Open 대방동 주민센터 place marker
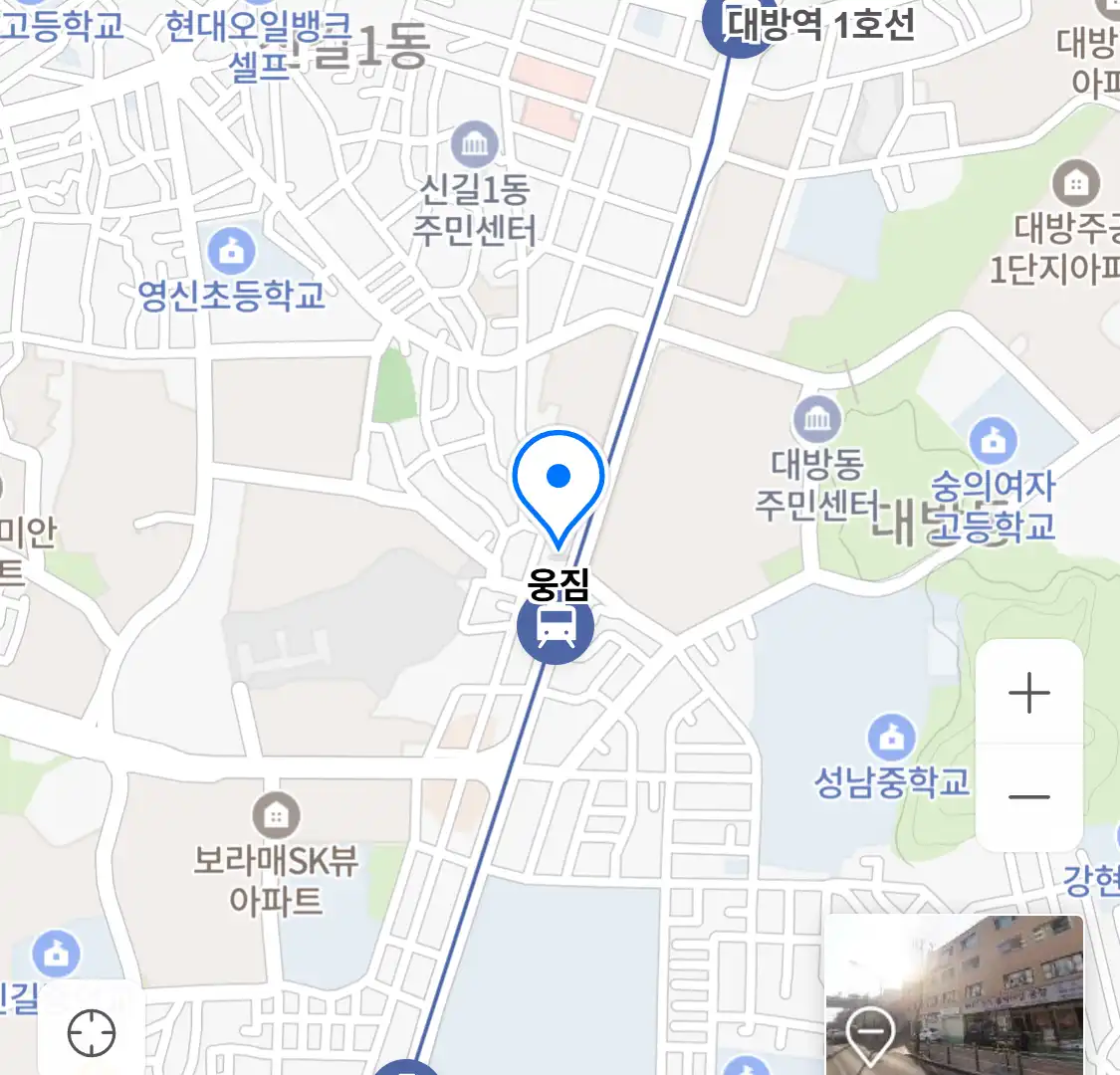Image resolution: width=1120 pixels, height=1075 pixels. click(817, 420)
